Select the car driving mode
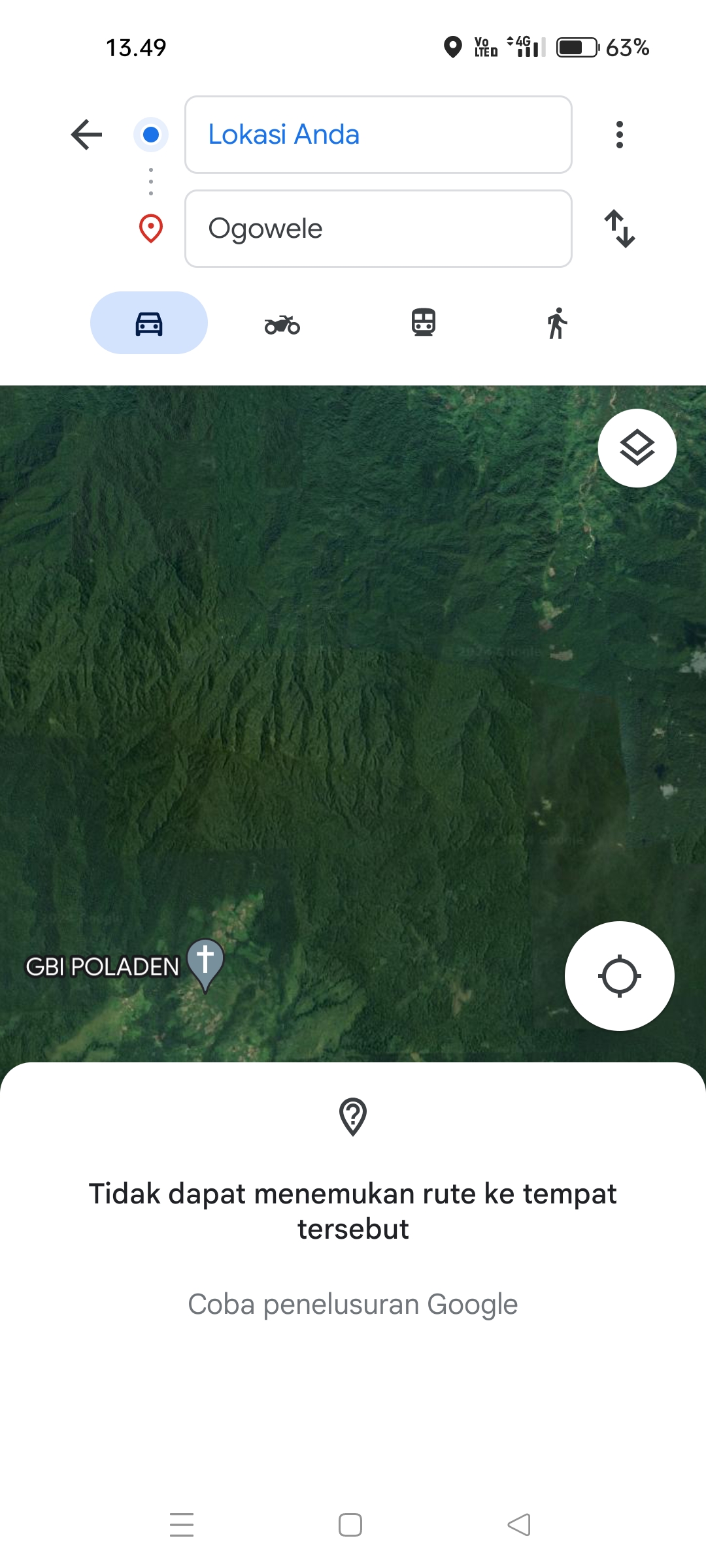The width and height of the screenshot is (706, 1568). [149, 323]
